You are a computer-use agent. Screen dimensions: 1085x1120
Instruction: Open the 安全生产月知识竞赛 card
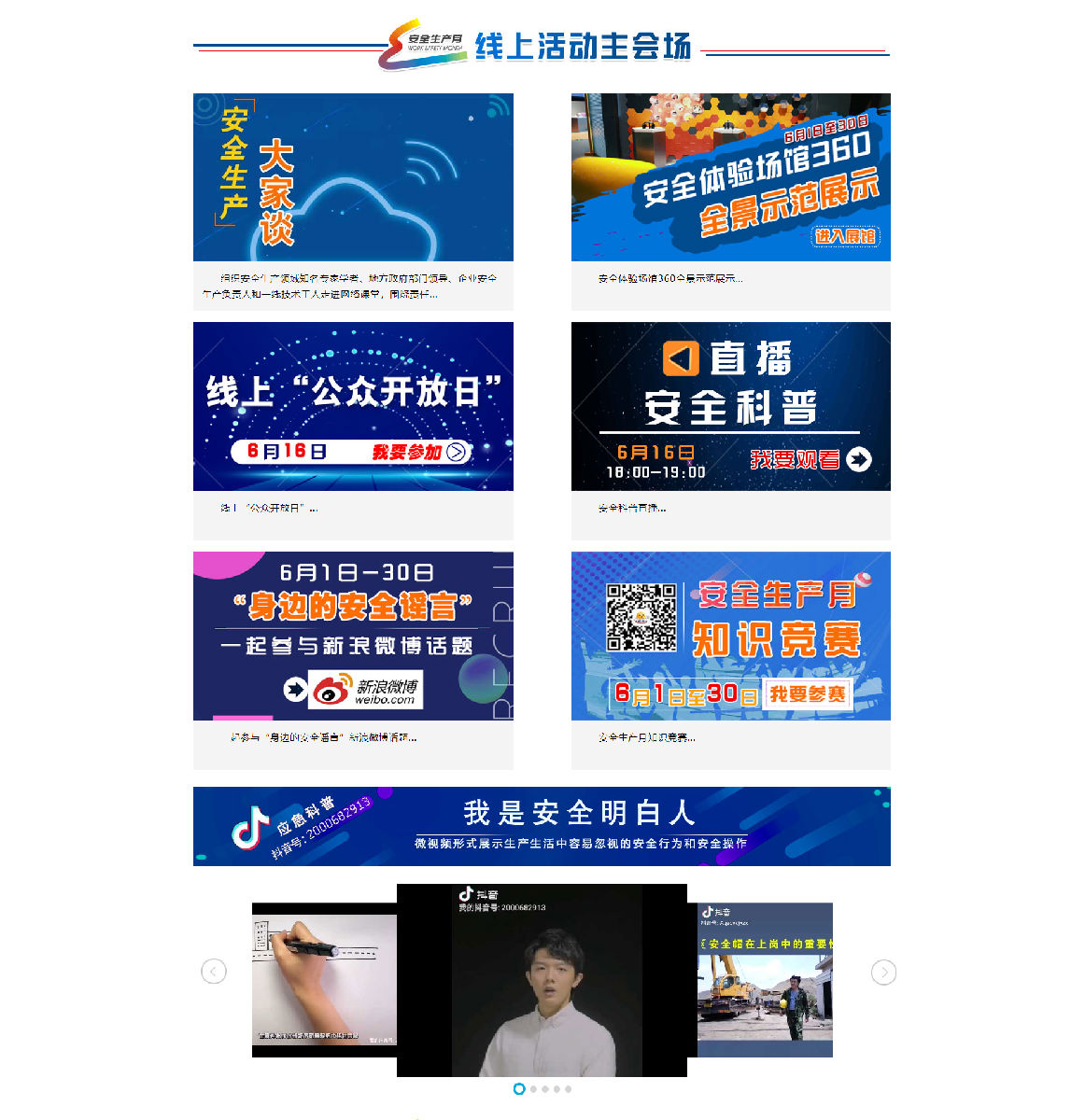click(730, 637)
